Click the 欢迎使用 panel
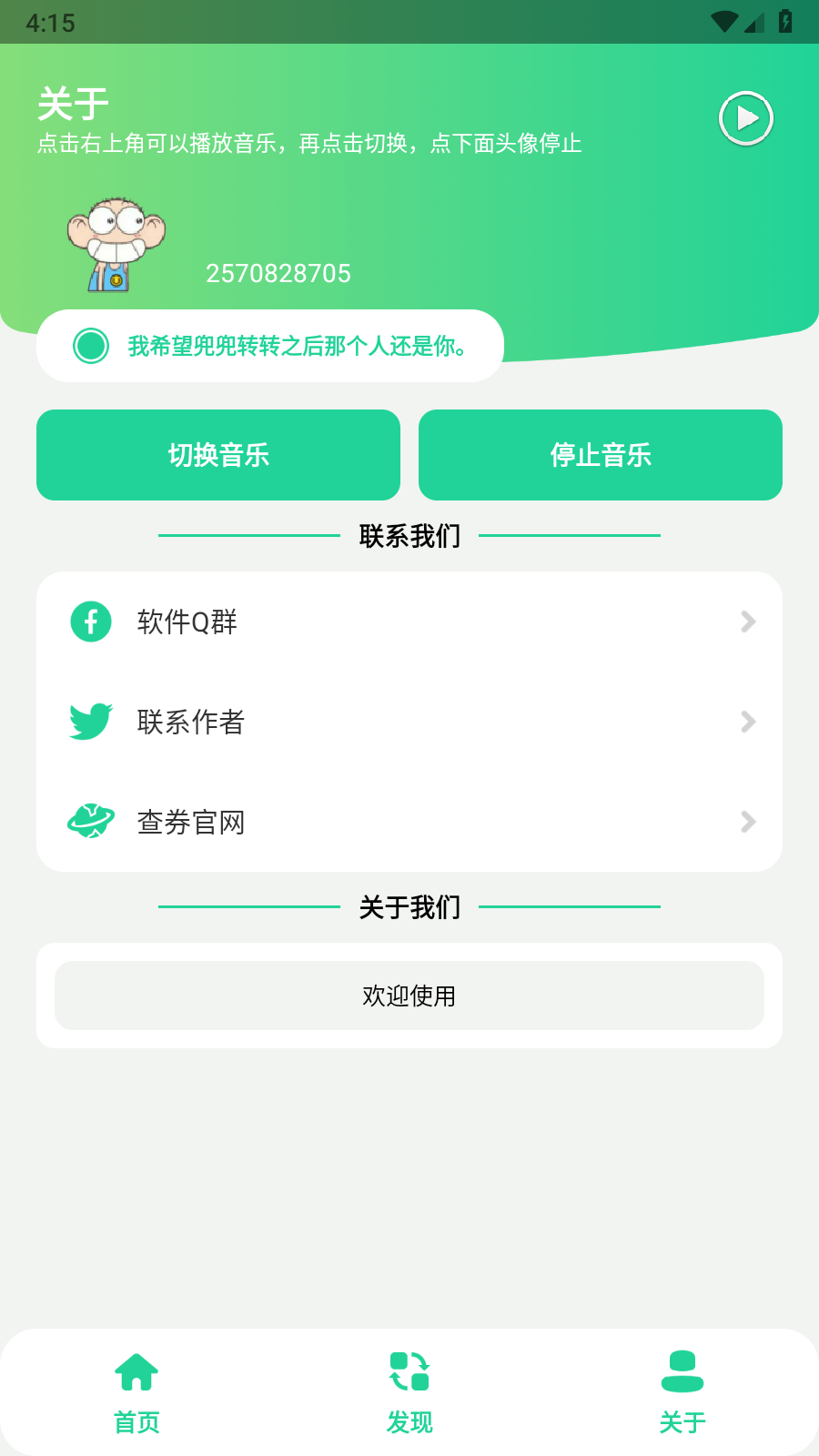 (x=409, y=996)
